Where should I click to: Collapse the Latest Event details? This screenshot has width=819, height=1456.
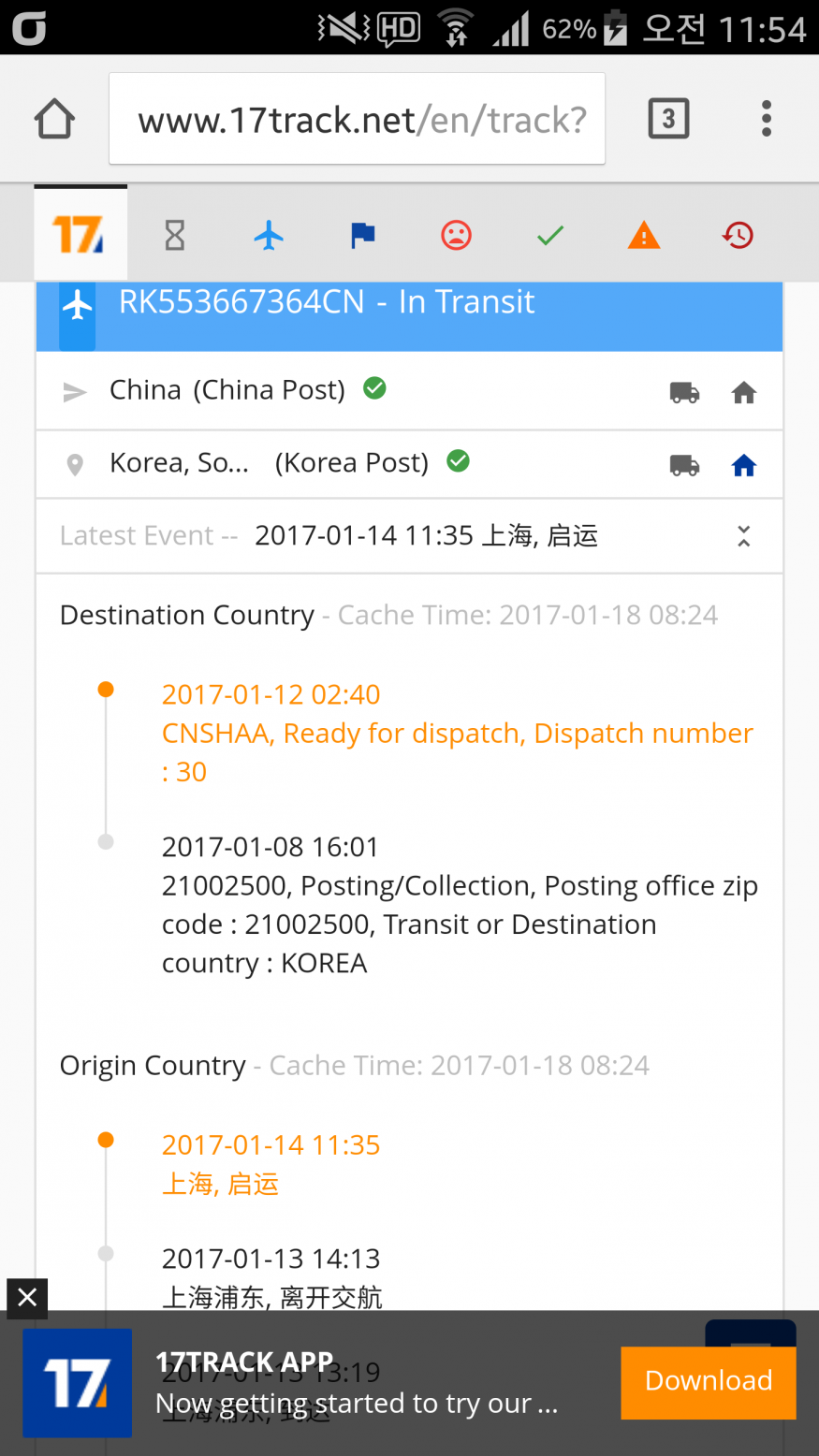pos(744,536)
